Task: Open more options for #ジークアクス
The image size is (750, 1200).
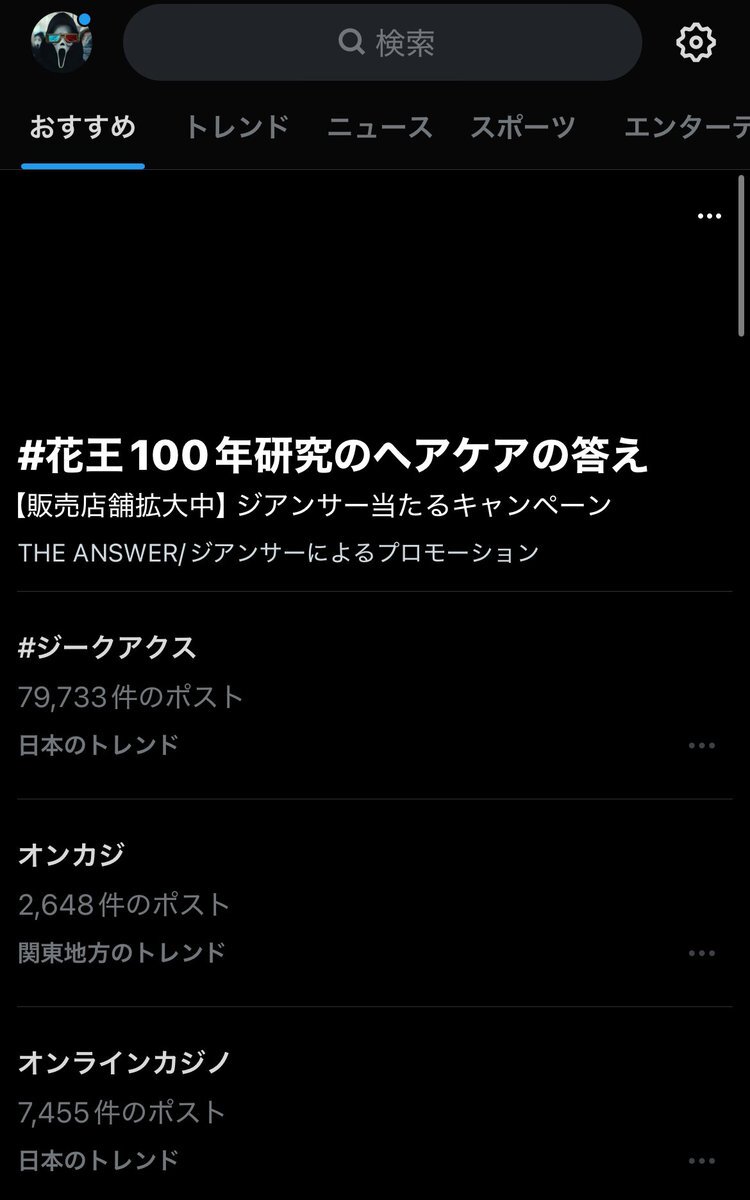Action: pos(702,745)
